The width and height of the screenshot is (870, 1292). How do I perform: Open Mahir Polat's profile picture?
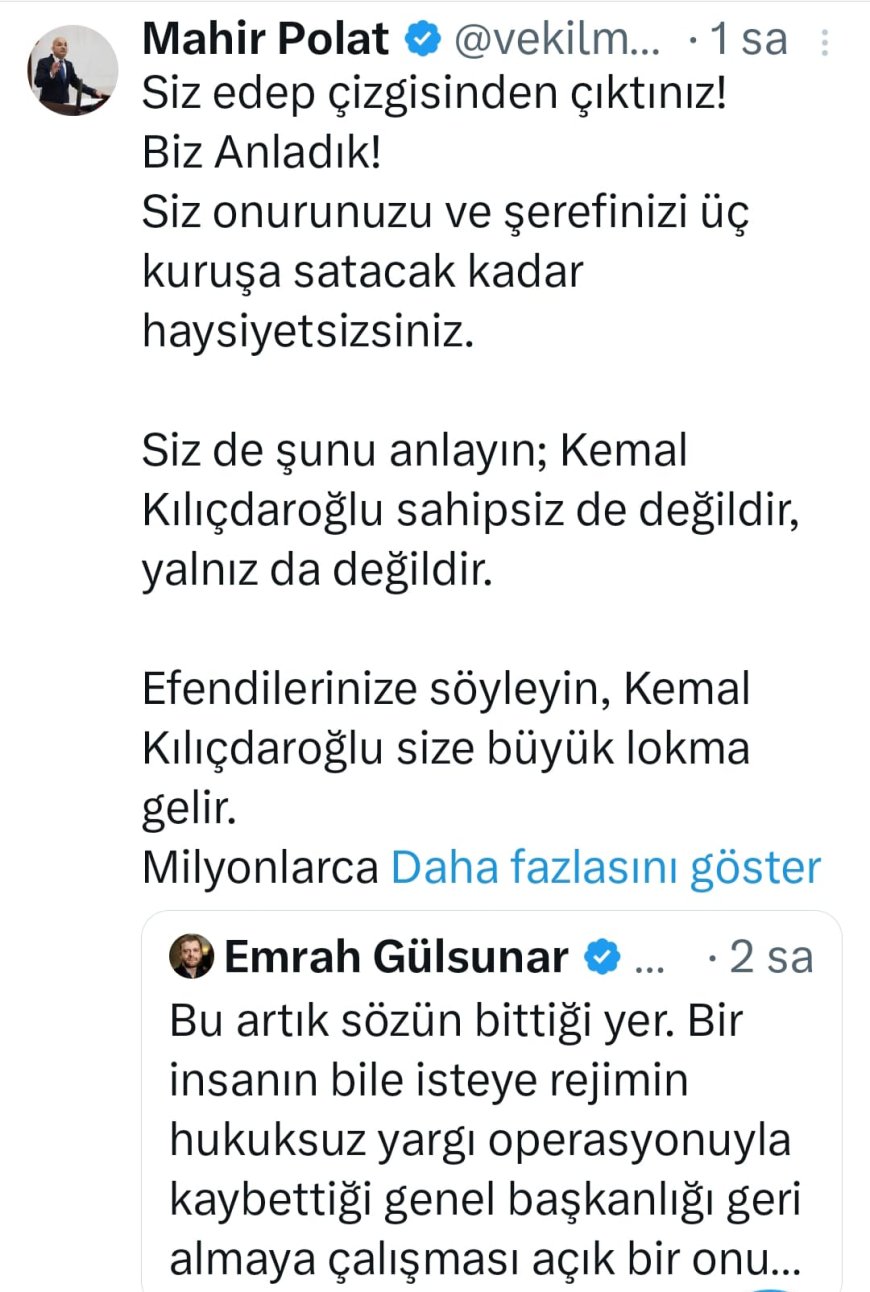pyautogui.click(x=71, y=69)
